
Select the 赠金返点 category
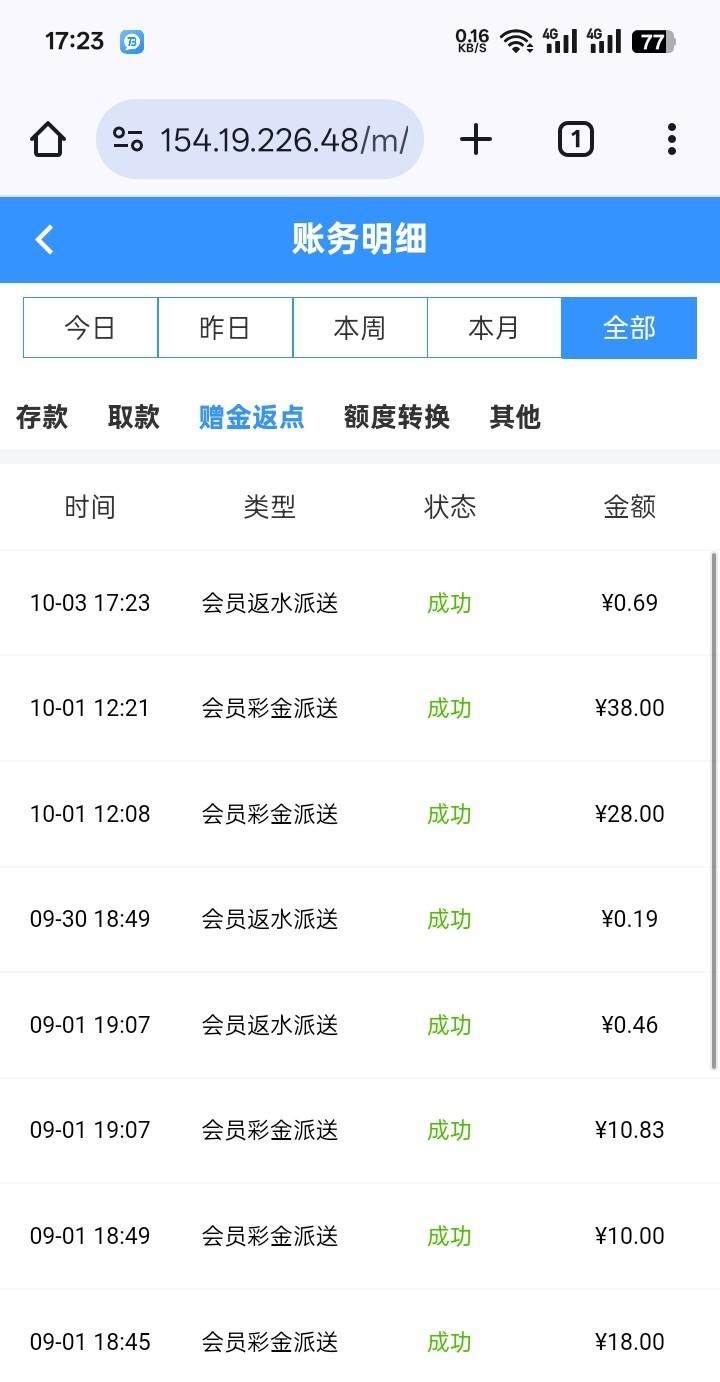pos(251,416)
